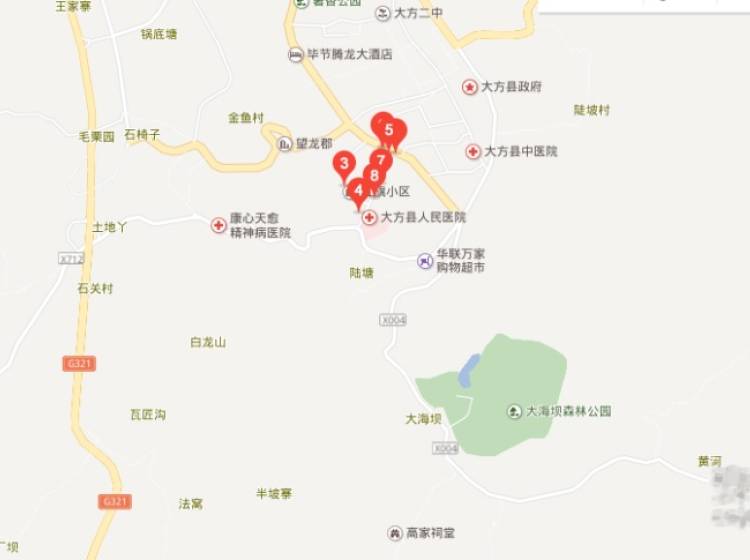Open map marker number 5
Viewport: 750px width, 560px height.
click(x=390, y=130)
